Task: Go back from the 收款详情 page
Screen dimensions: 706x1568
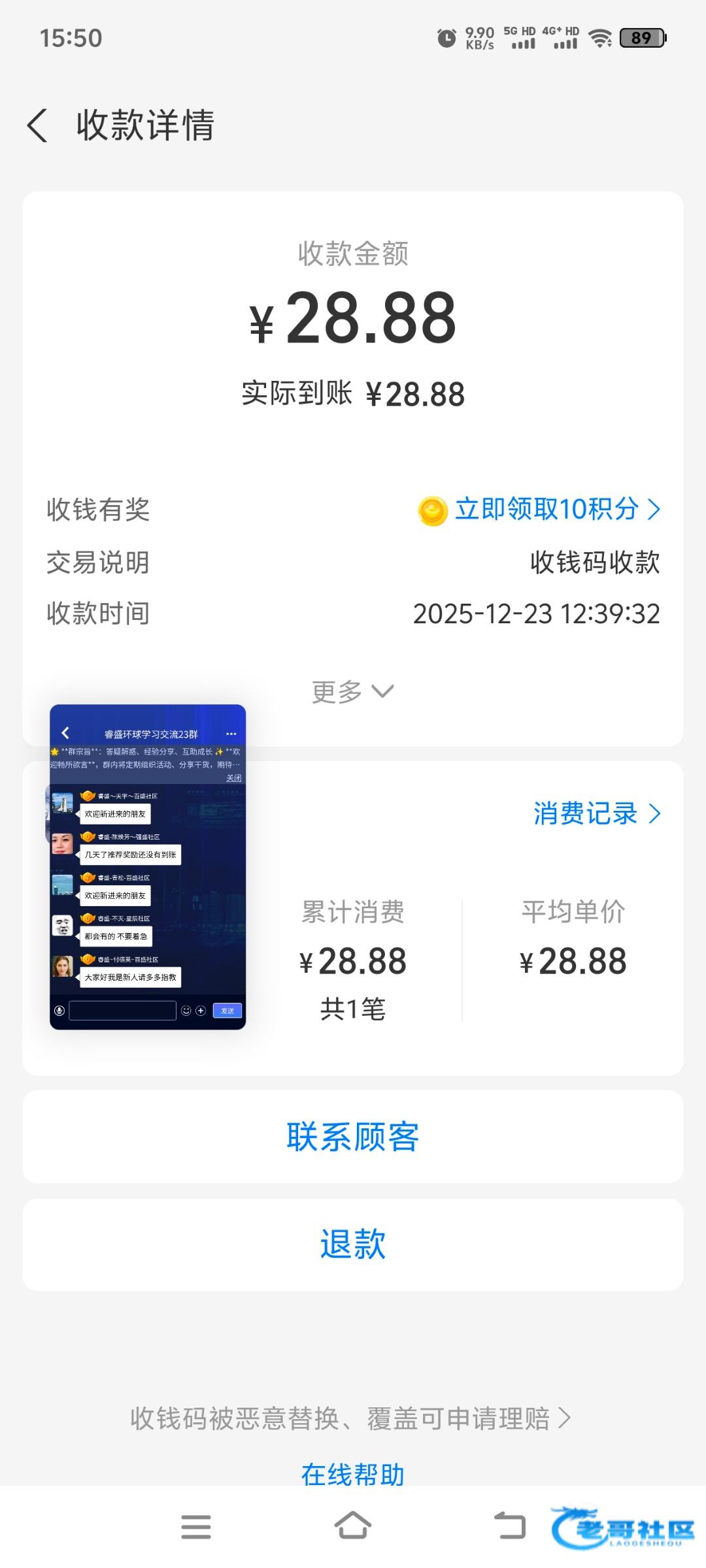Action: (x=38, y=125)
